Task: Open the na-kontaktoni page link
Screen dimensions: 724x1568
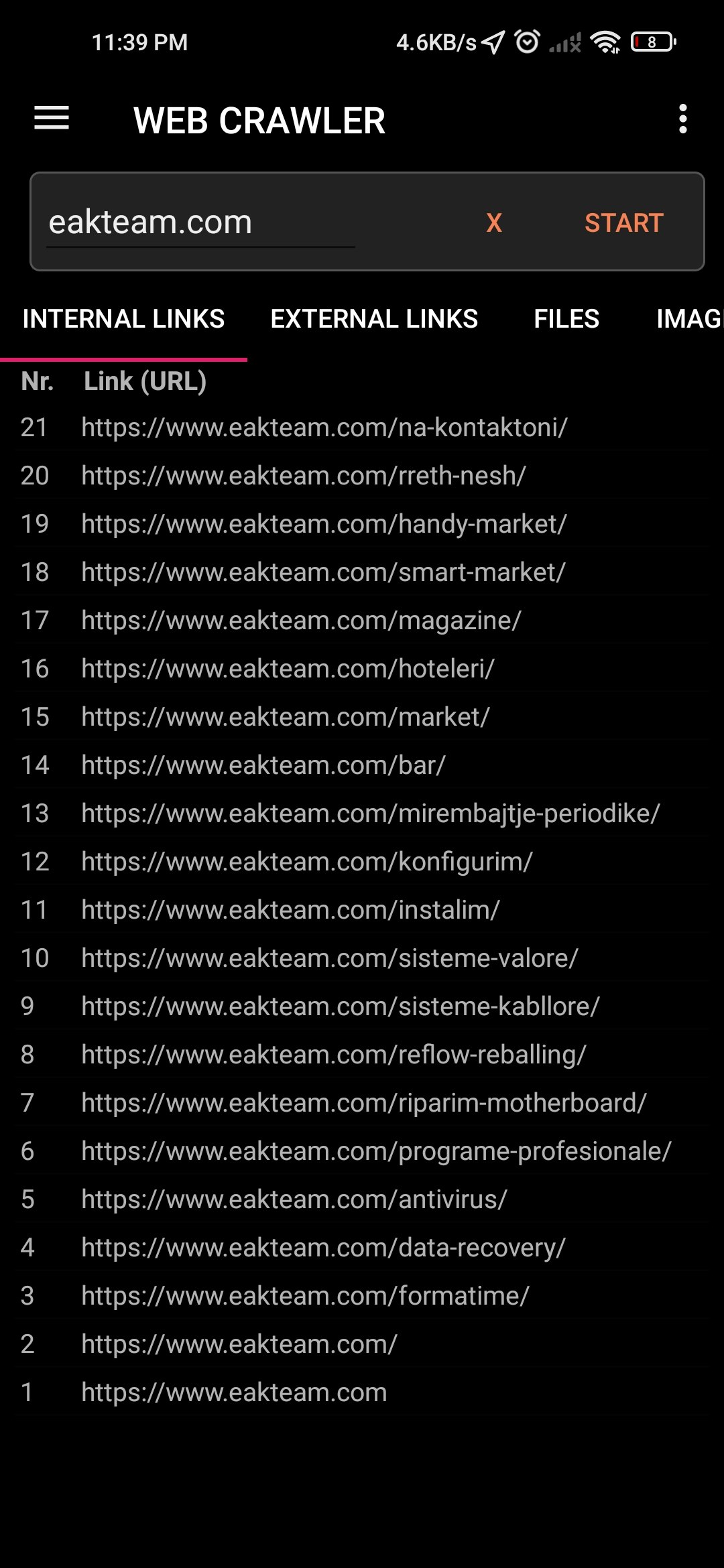Action: [324, 428]
